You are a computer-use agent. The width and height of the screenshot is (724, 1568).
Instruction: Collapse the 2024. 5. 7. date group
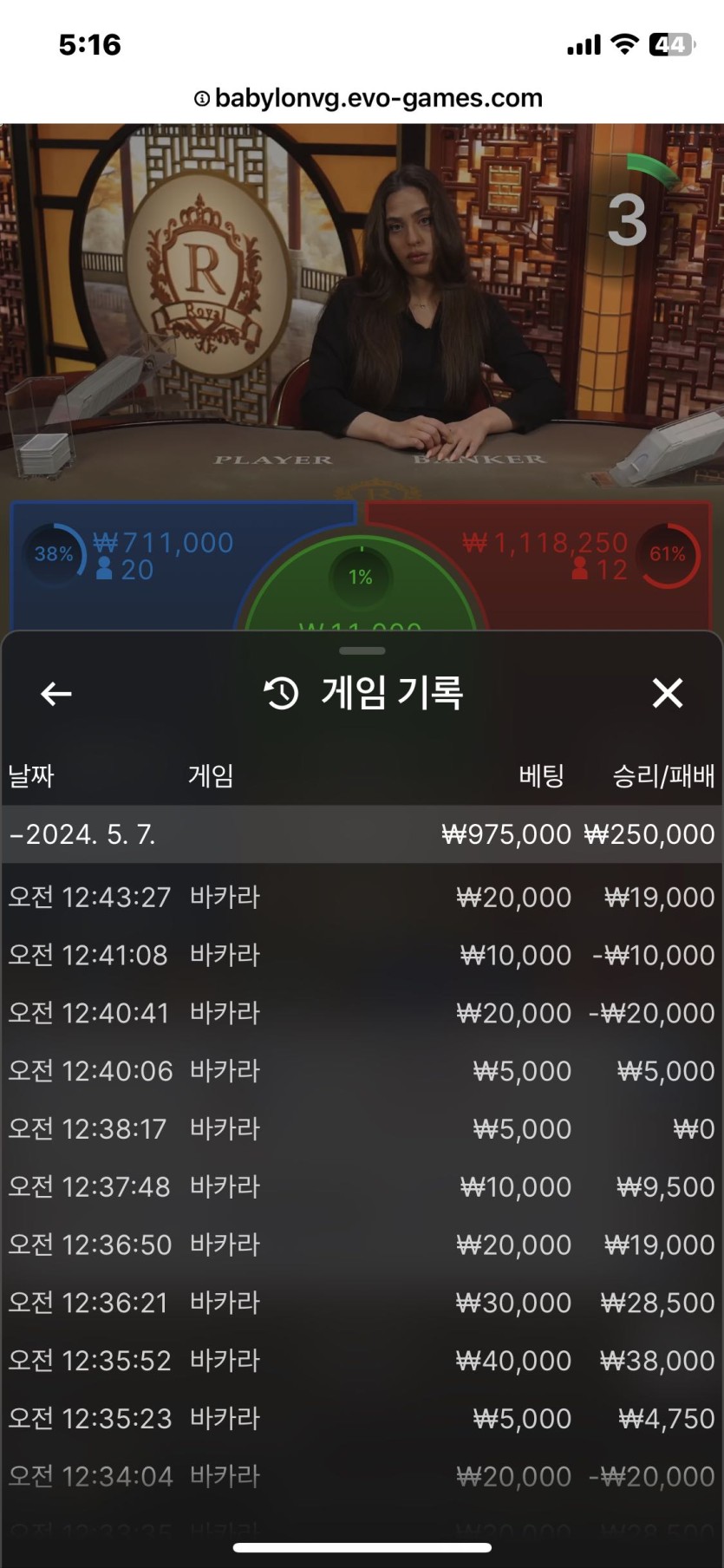(82, 834)
